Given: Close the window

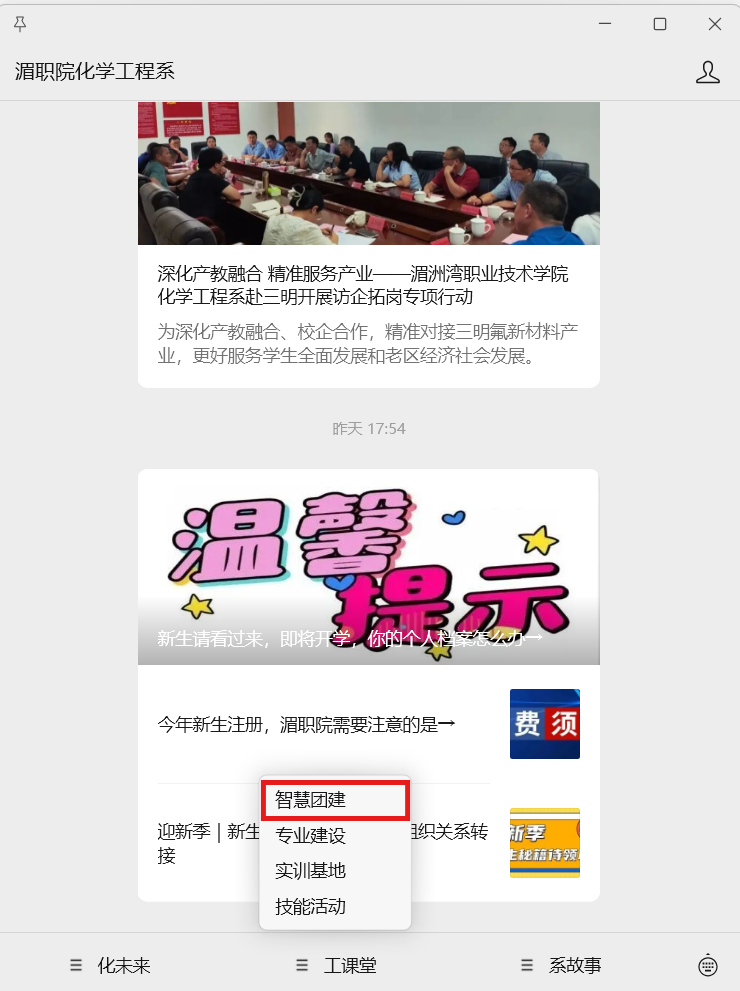Looking at the screenshot, I should pos(715,24).
